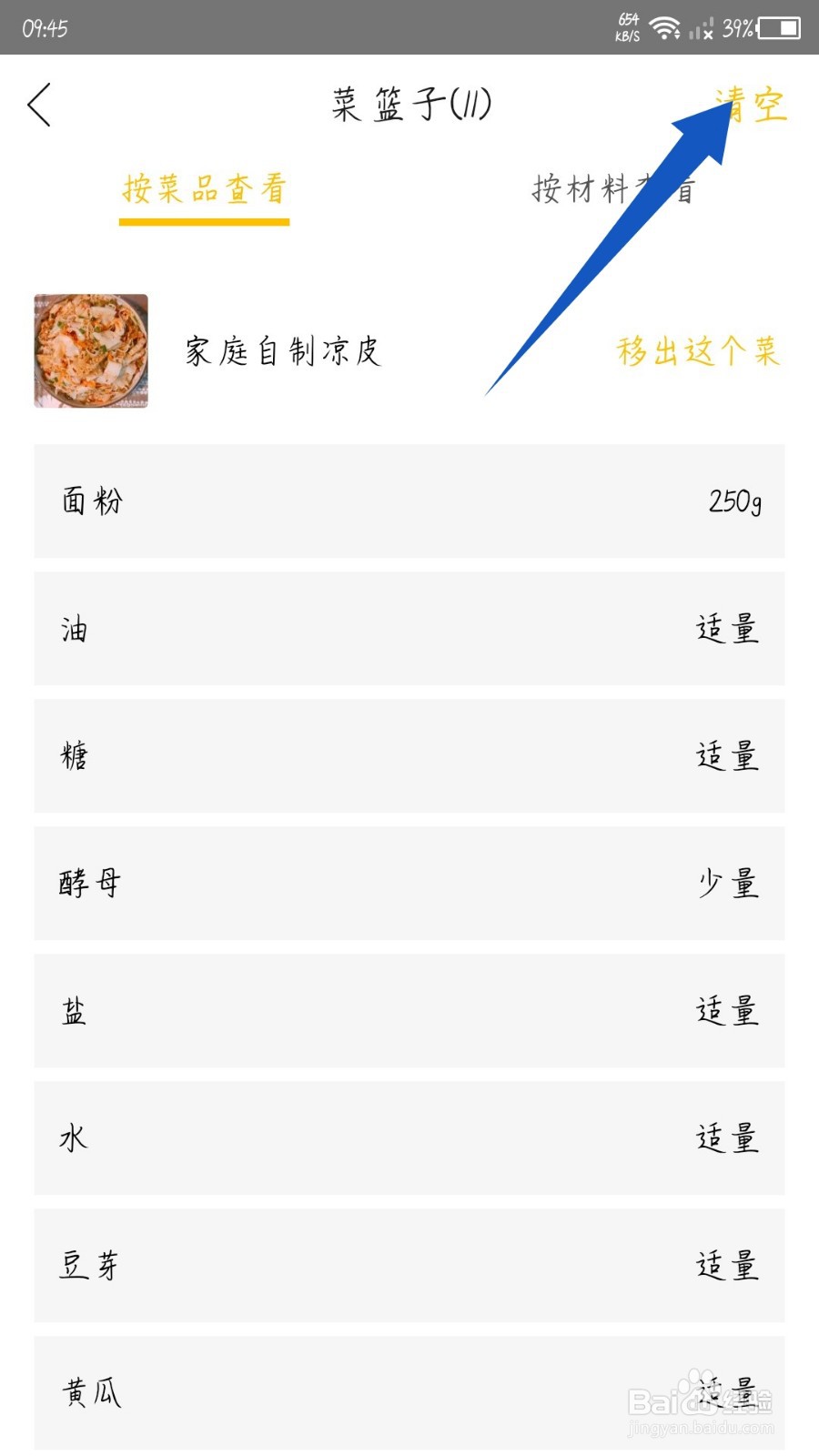Screen dimensions: 819x1456
Task: Go back using the arrow icon
Action: [x=39, y=105]
